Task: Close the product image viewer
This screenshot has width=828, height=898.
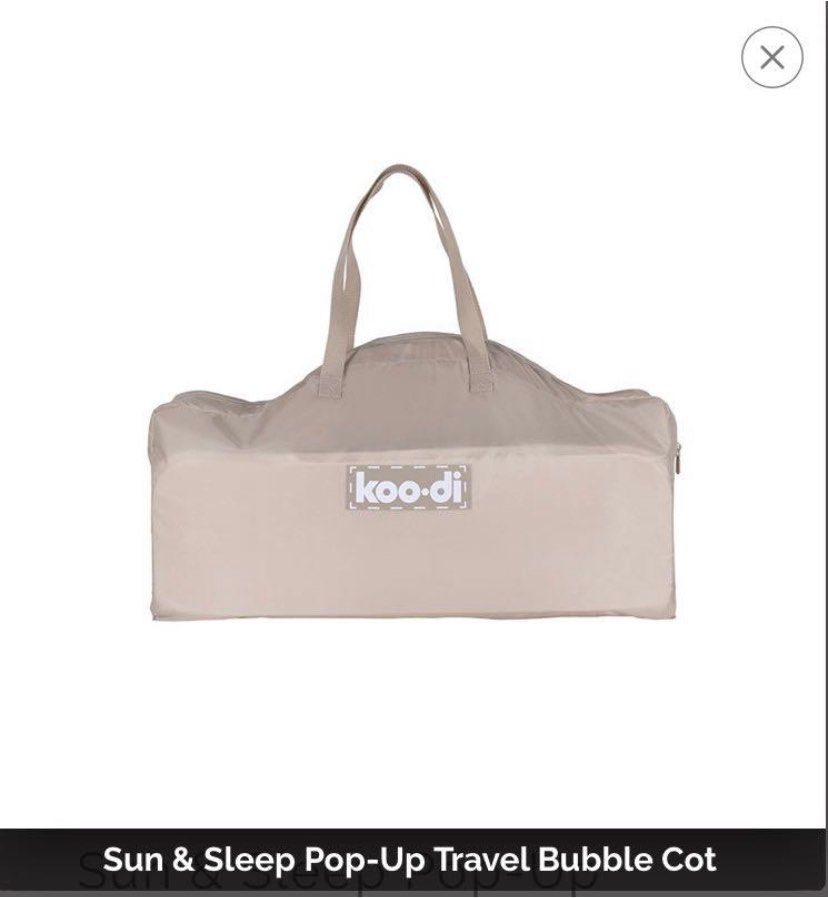Action: (771, 58)
